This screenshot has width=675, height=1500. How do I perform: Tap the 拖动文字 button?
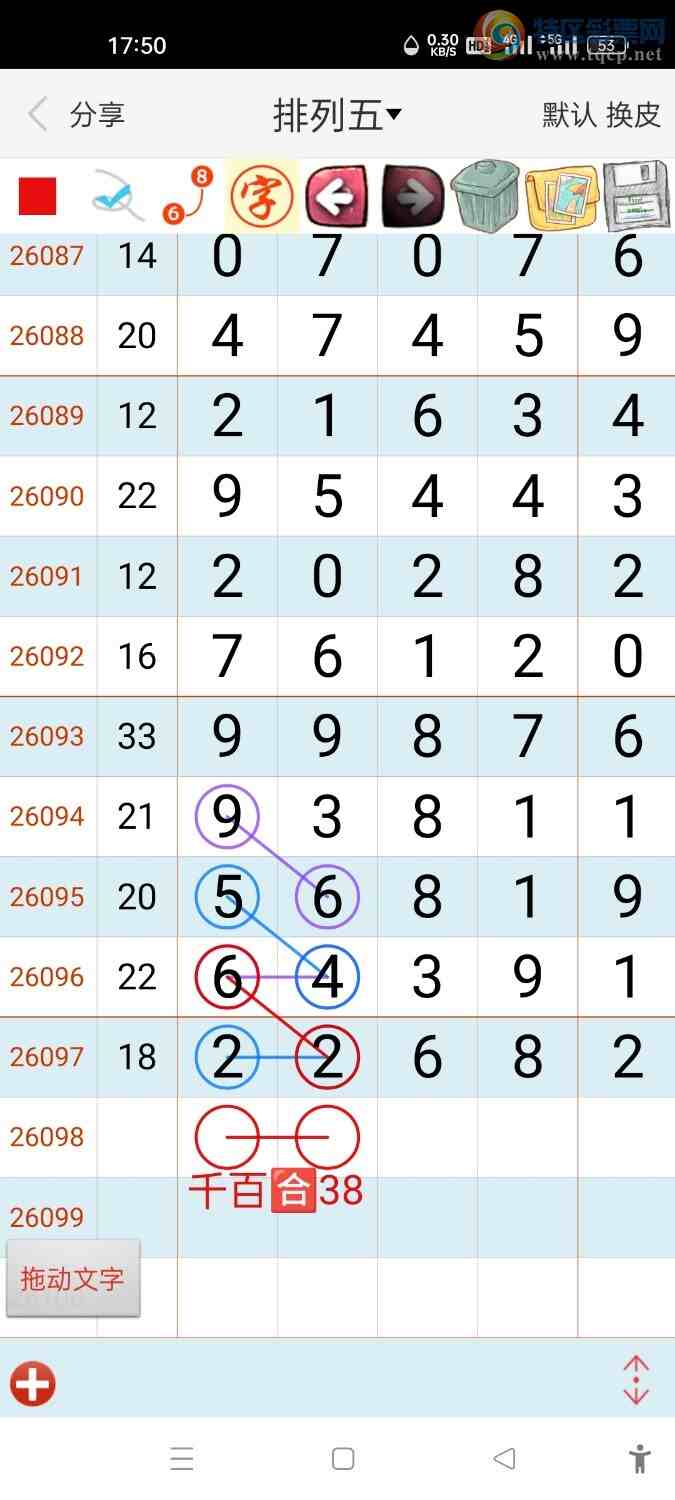pyautogui.click(x=73, y=1279)
